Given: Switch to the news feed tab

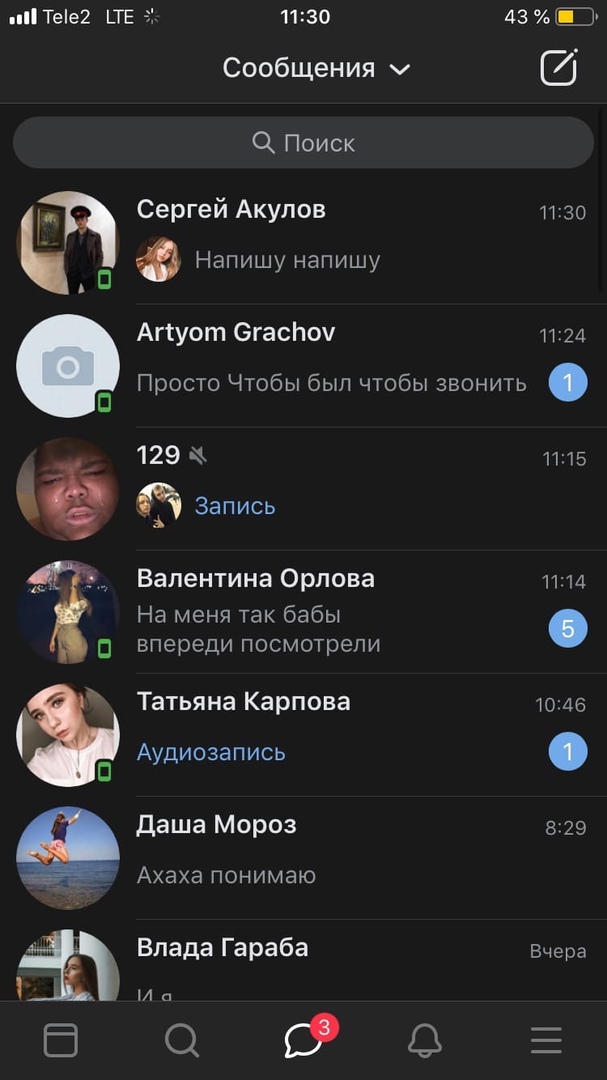Looking at the screenshot, I should point(61,1040).
